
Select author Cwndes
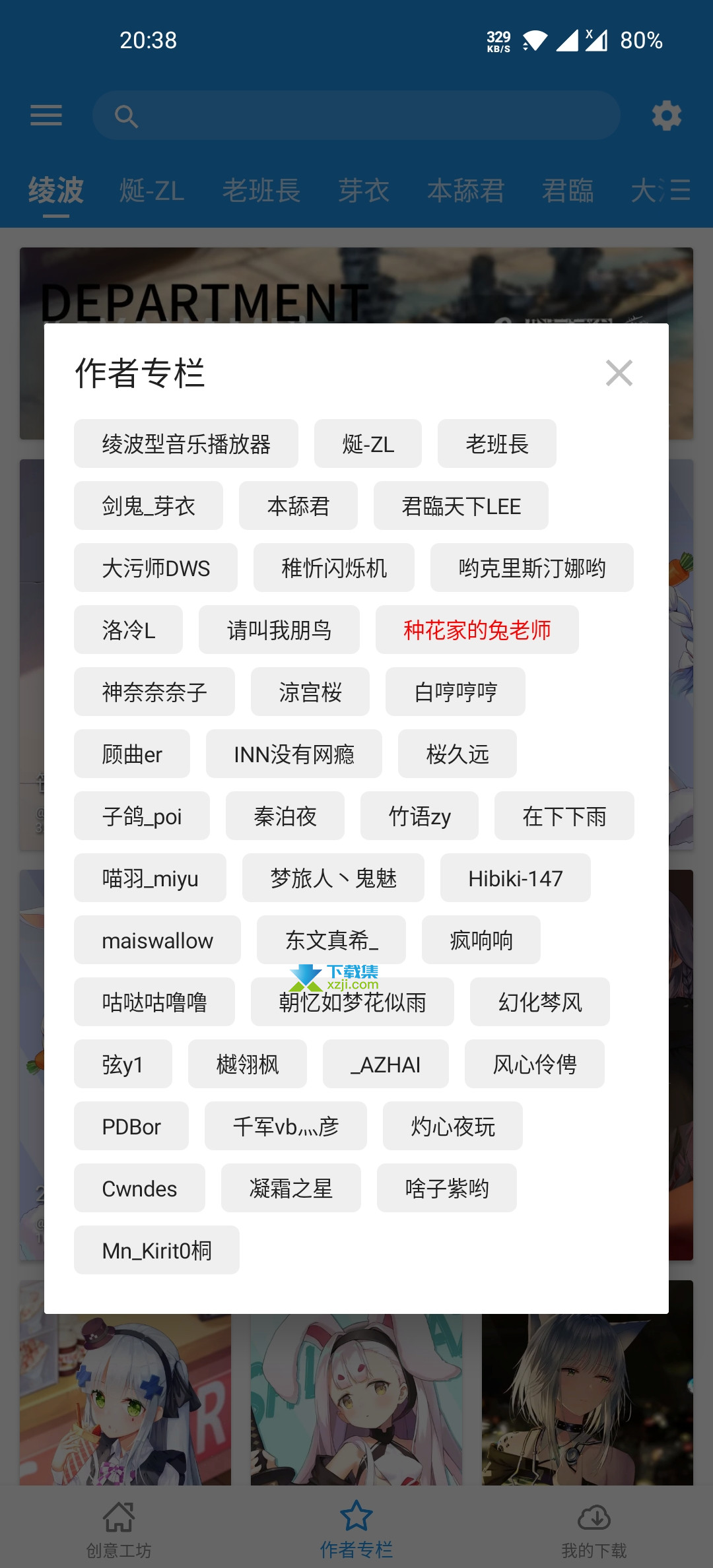pyautogui.click(x=139, y=1188)
